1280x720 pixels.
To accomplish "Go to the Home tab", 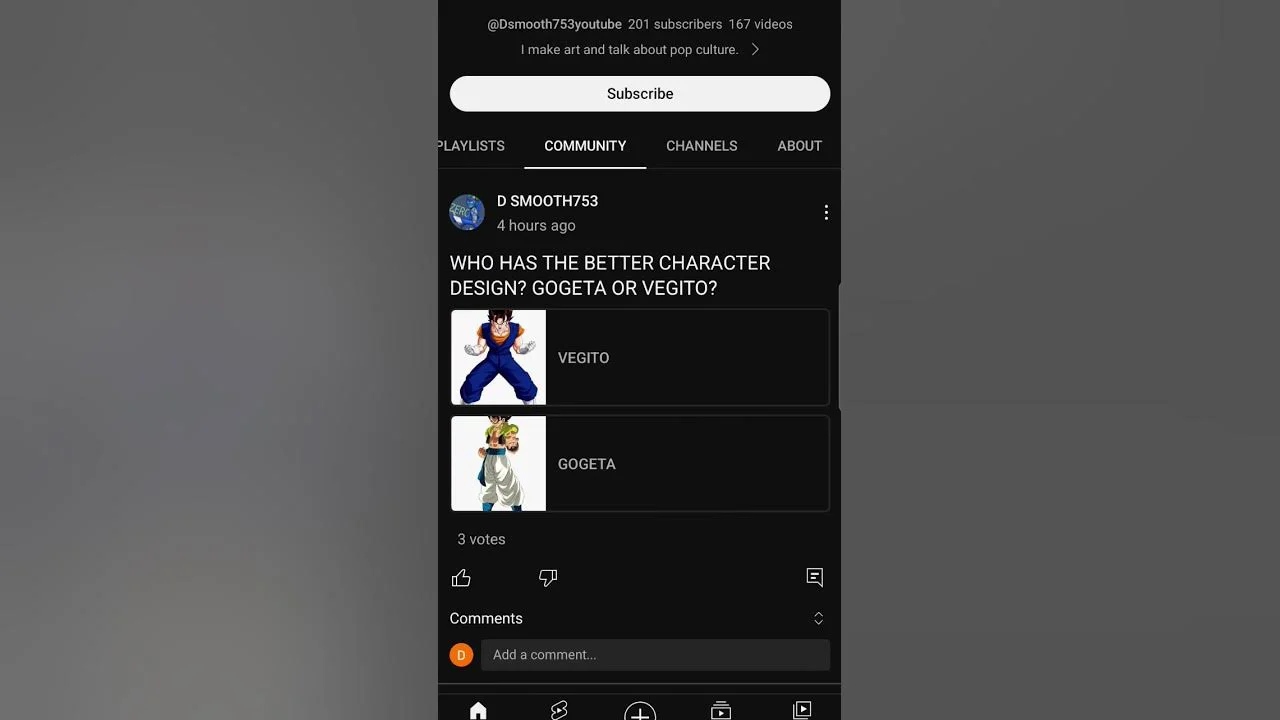I will (478, 710).
